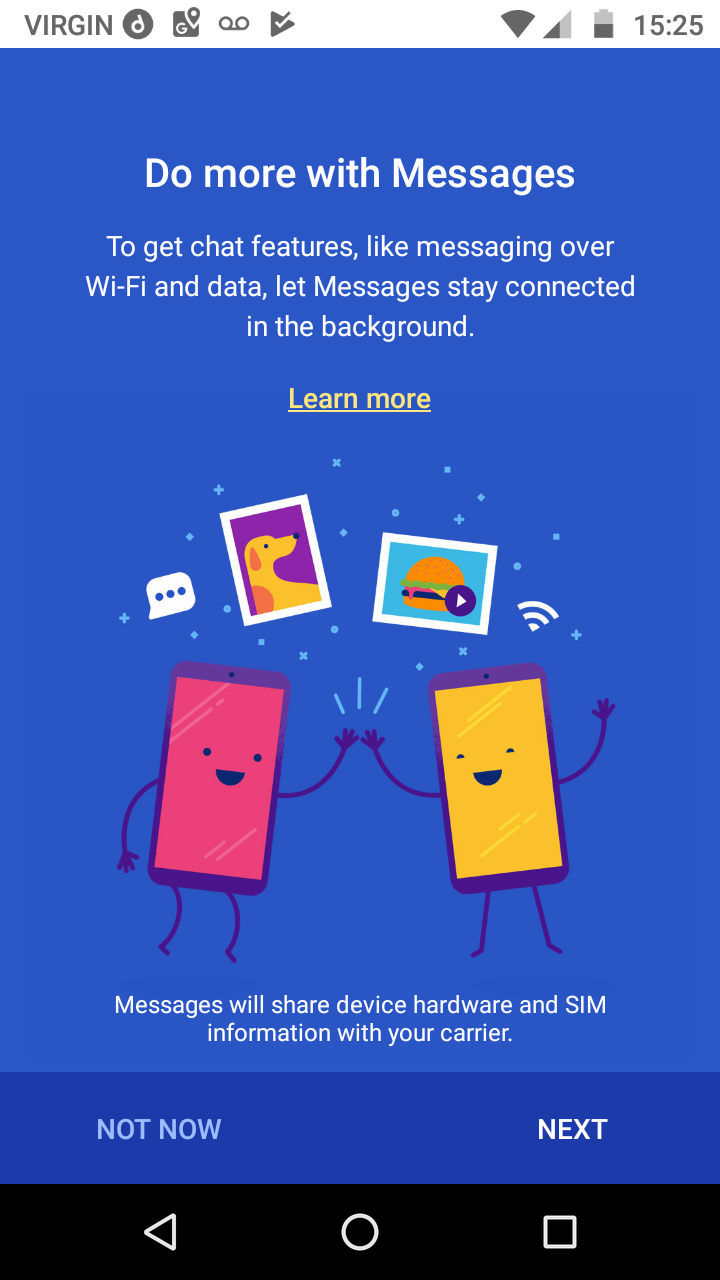720x1280 pixels.
Task: Go back using the system back button
Action: click(x=160, y=1232)
